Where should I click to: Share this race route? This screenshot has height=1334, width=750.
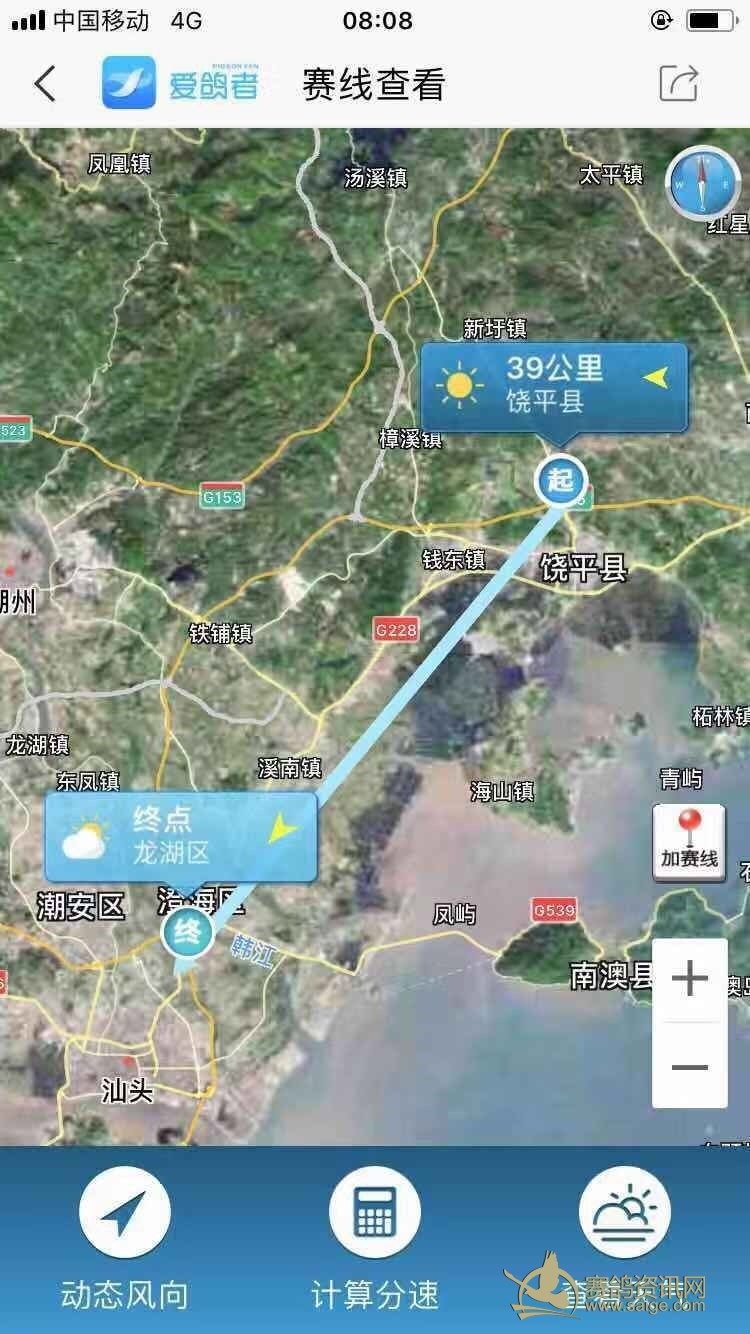[x=678, y=84]
